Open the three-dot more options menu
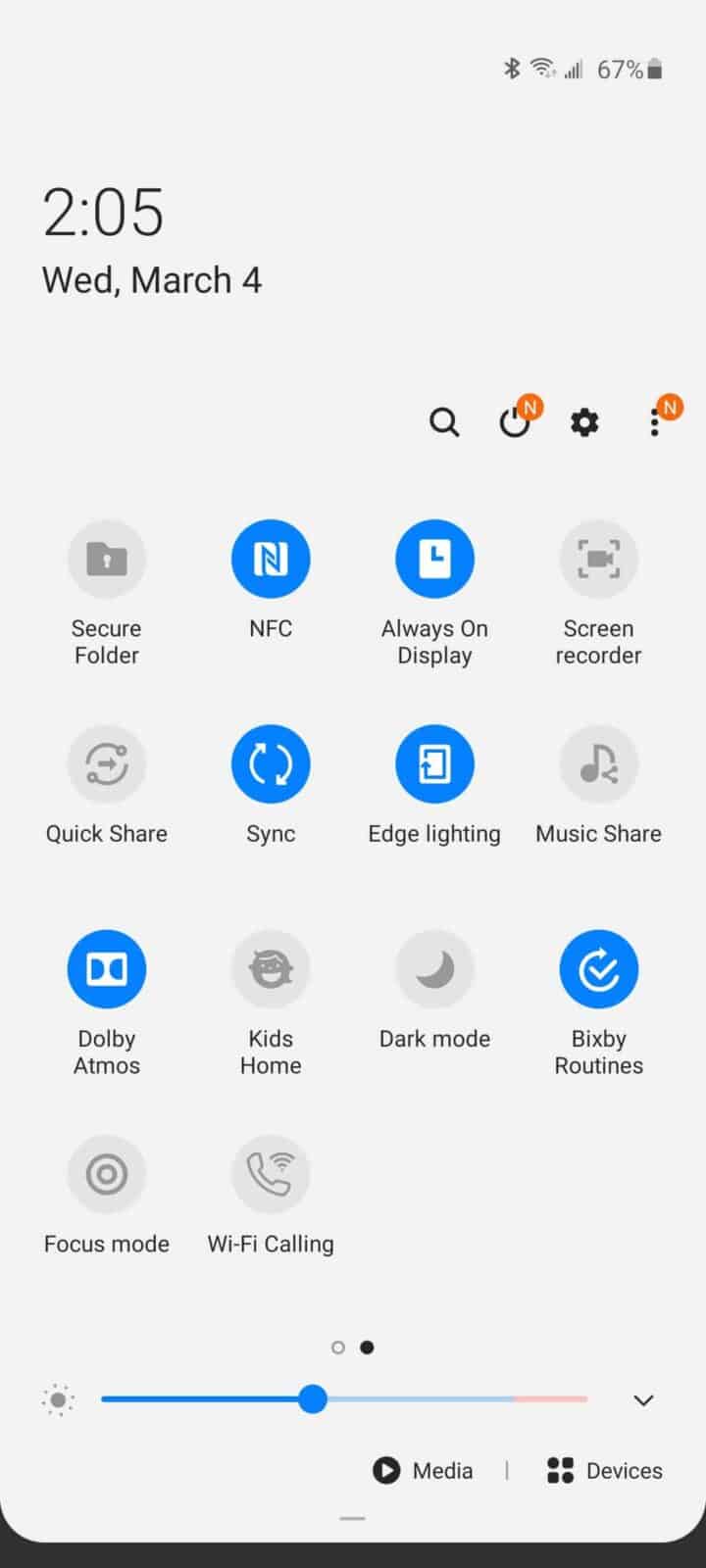The image size is (706, 1568). click(x=654, y=422)
